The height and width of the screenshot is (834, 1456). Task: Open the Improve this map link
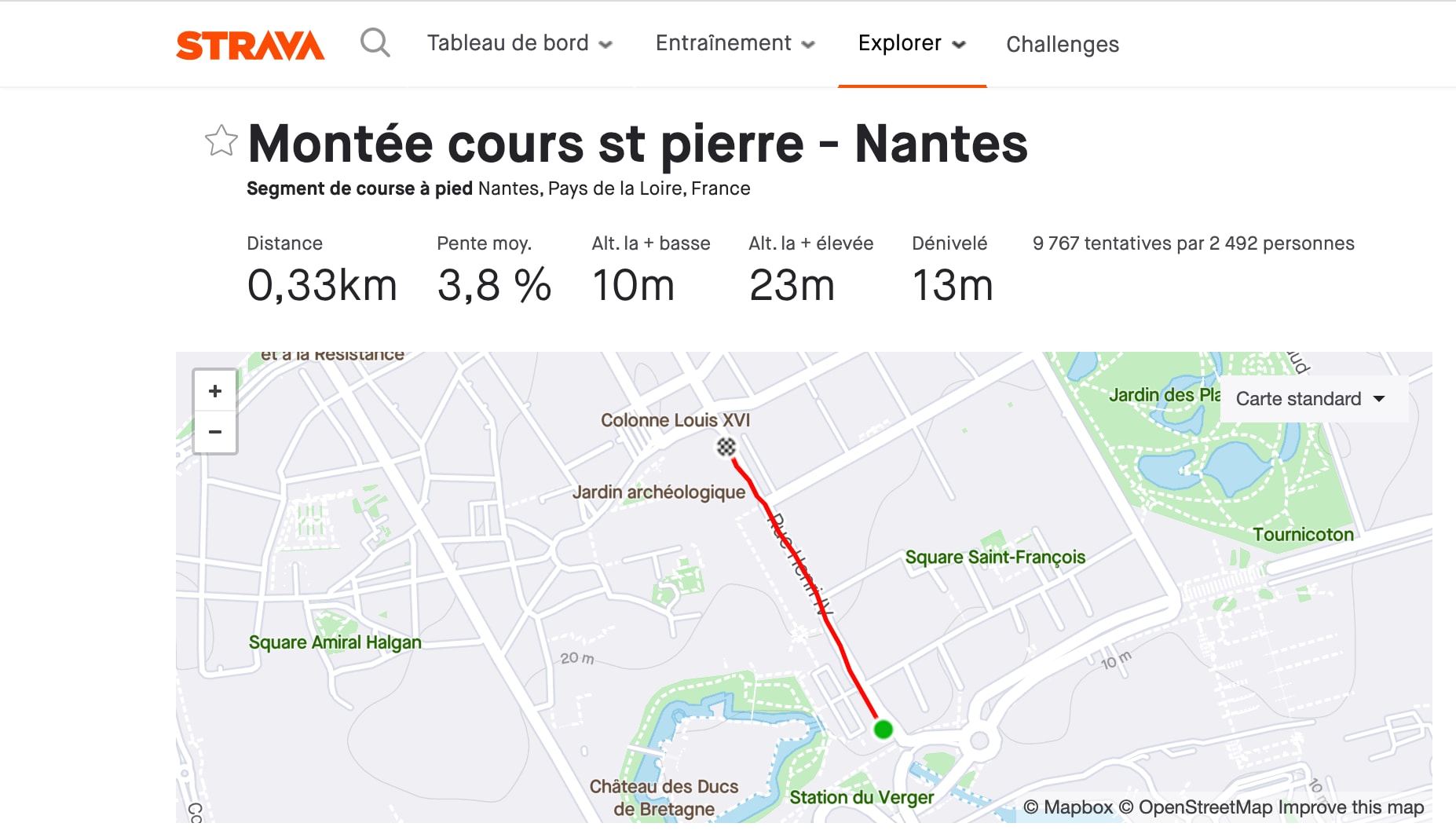(x=1350, y=807)
